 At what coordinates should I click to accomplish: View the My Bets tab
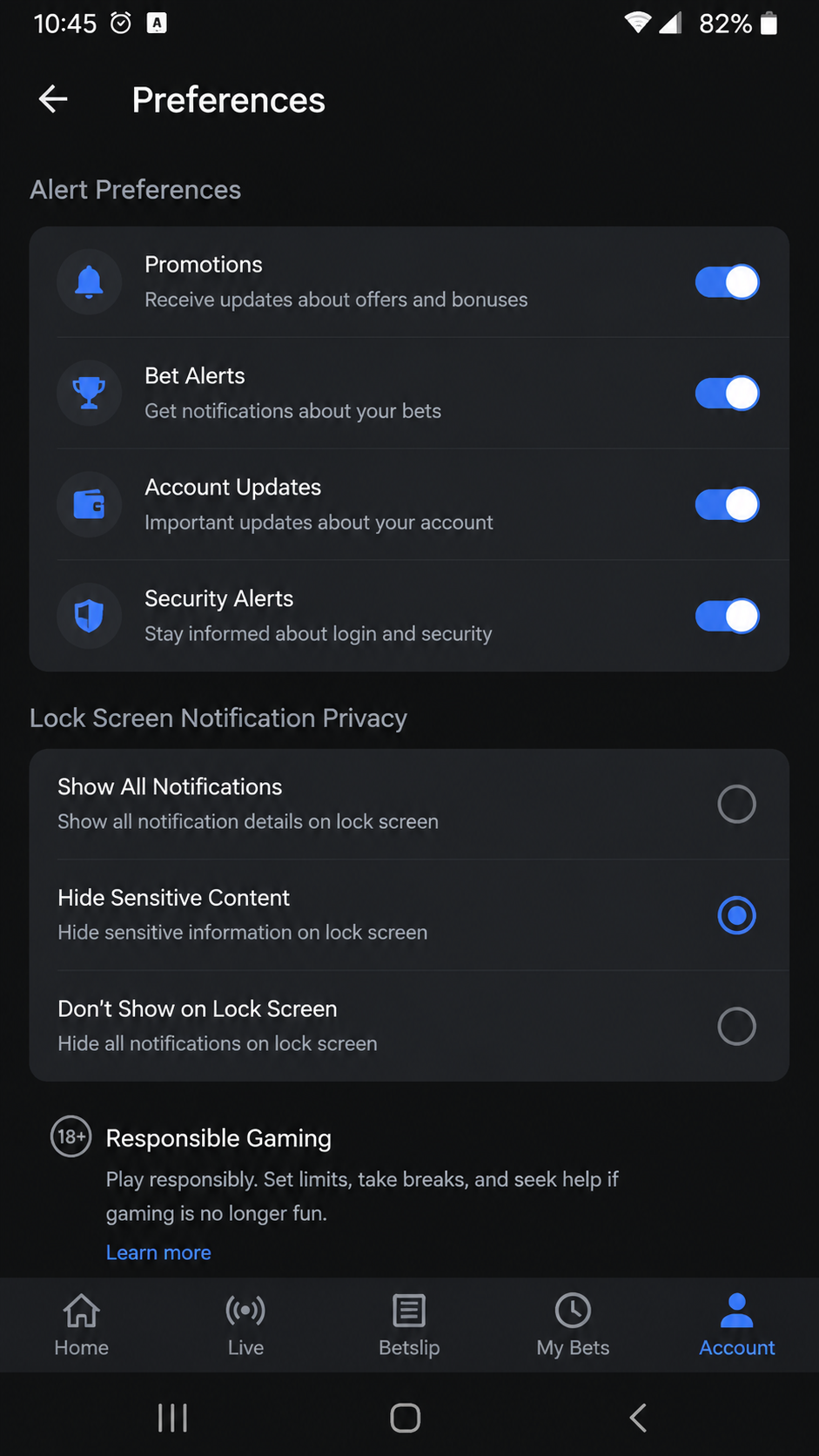pos(573,1325)
